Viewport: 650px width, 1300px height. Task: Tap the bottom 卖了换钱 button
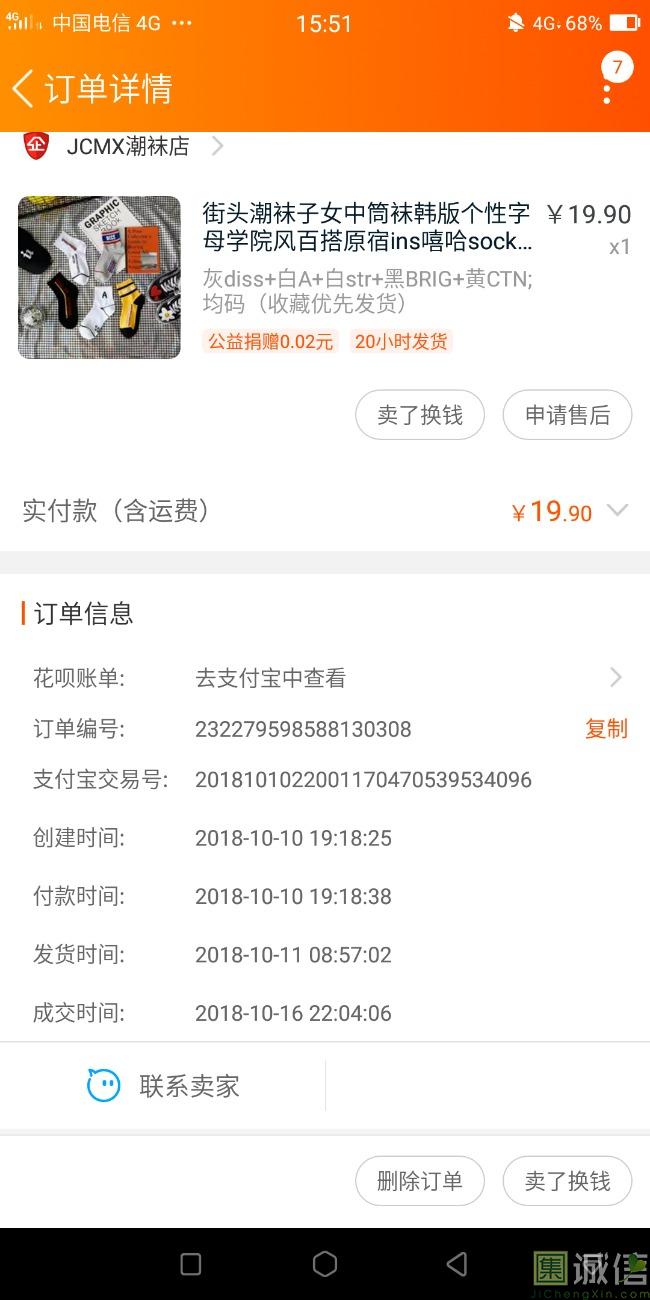(567, 1181)
